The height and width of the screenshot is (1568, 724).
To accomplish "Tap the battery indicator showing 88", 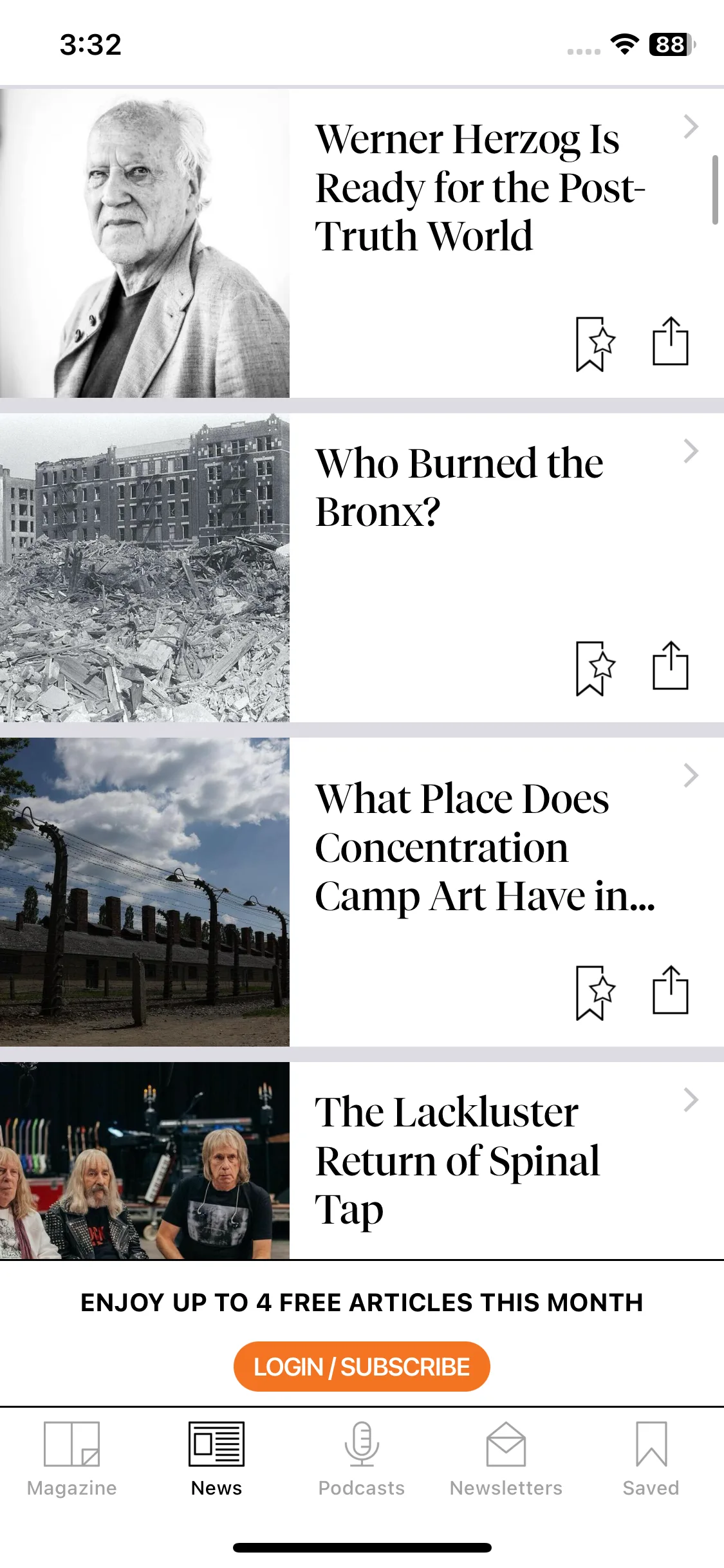I will tap(669, 44).
